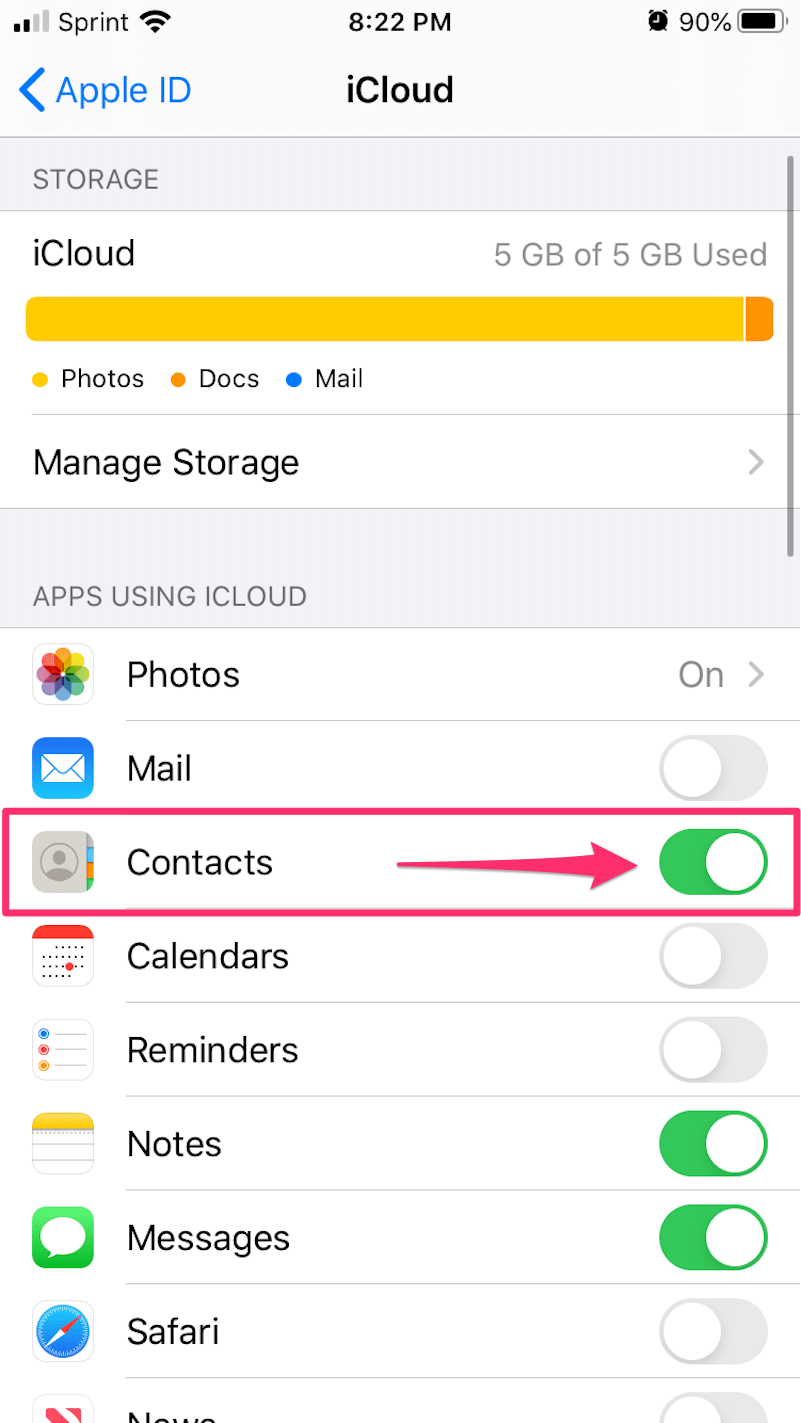Turn on Reminders syncing
This screenshot has height=1423, width=801.
tap(713, 1050)
